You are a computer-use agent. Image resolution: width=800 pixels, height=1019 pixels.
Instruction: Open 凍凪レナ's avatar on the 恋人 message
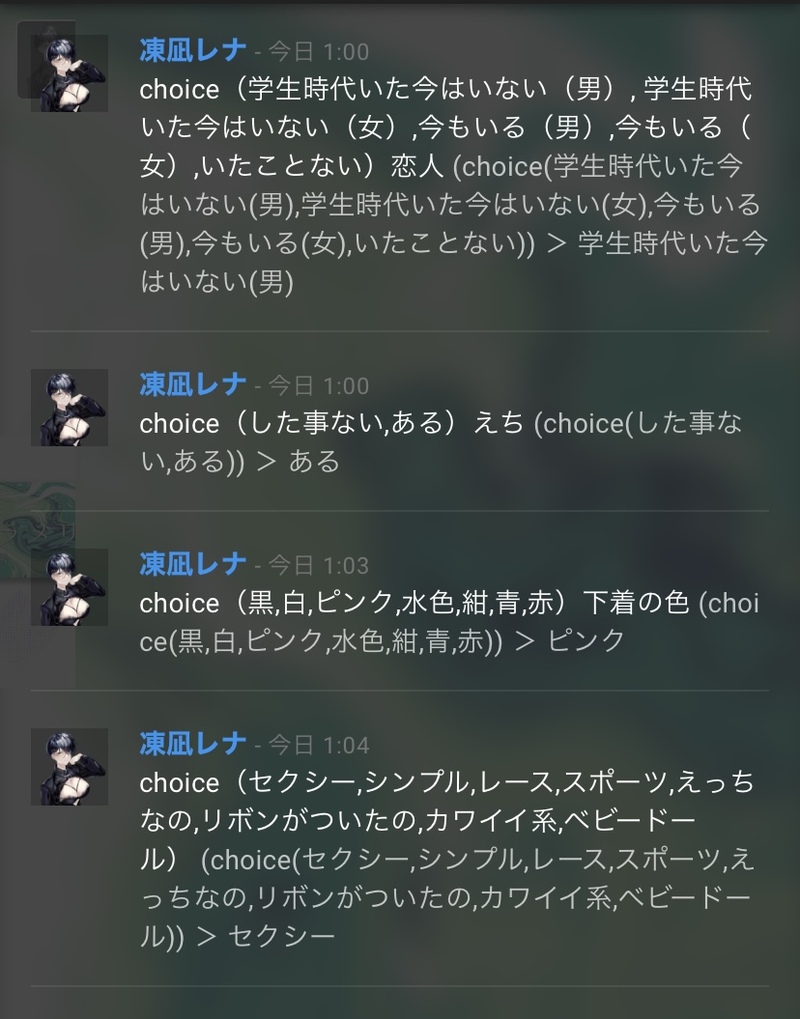click(69, 73)
